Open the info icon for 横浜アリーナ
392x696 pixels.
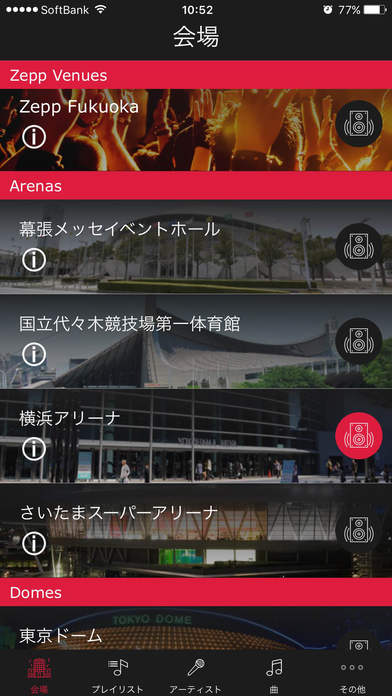34,449
